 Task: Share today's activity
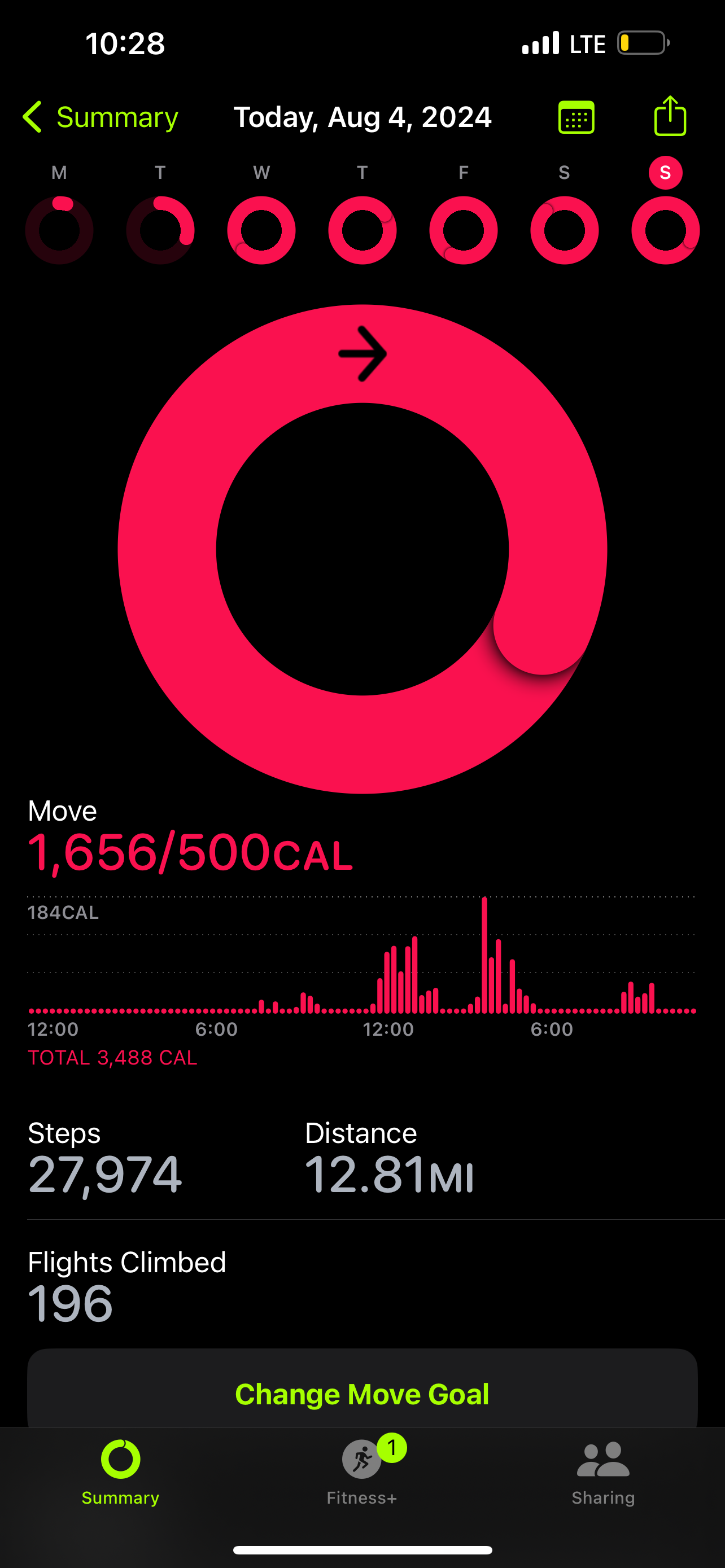click(x=670, y=116)
